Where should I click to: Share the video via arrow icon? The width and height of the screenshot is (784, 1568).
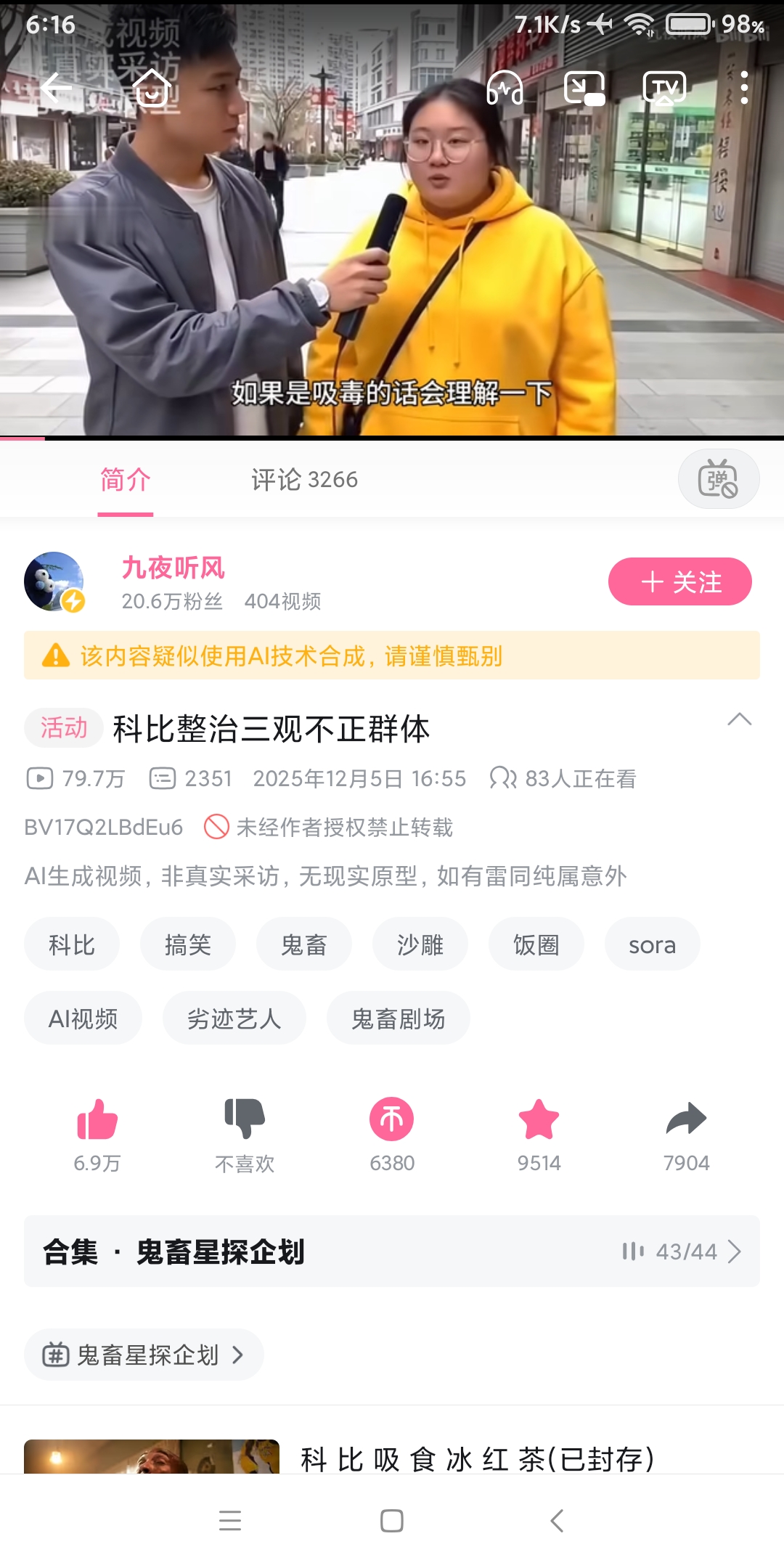tap(686, 1120)
